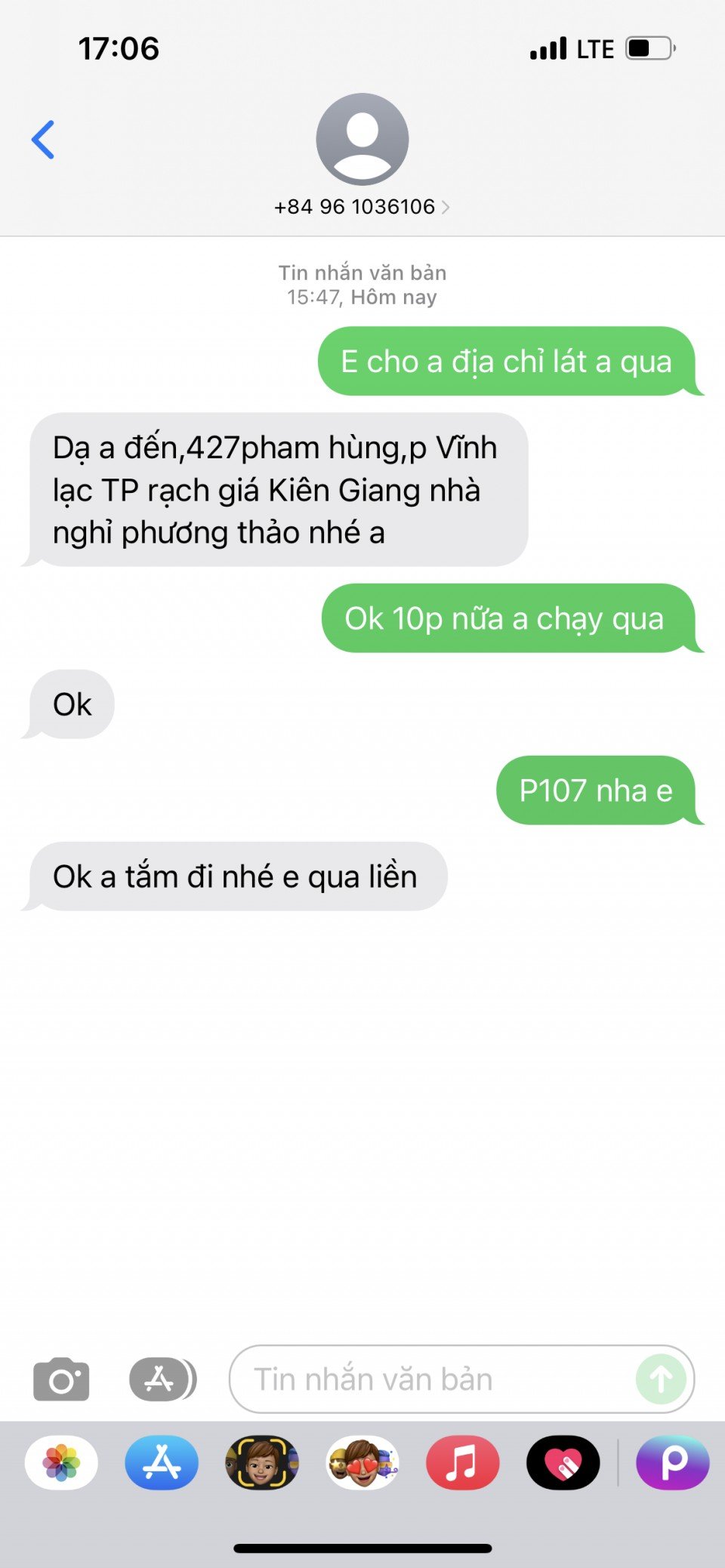725x1568 pixels.
Task: Open Digital Touch with the heart icon
Action: pyautogui.click(x=563, y=1462)
